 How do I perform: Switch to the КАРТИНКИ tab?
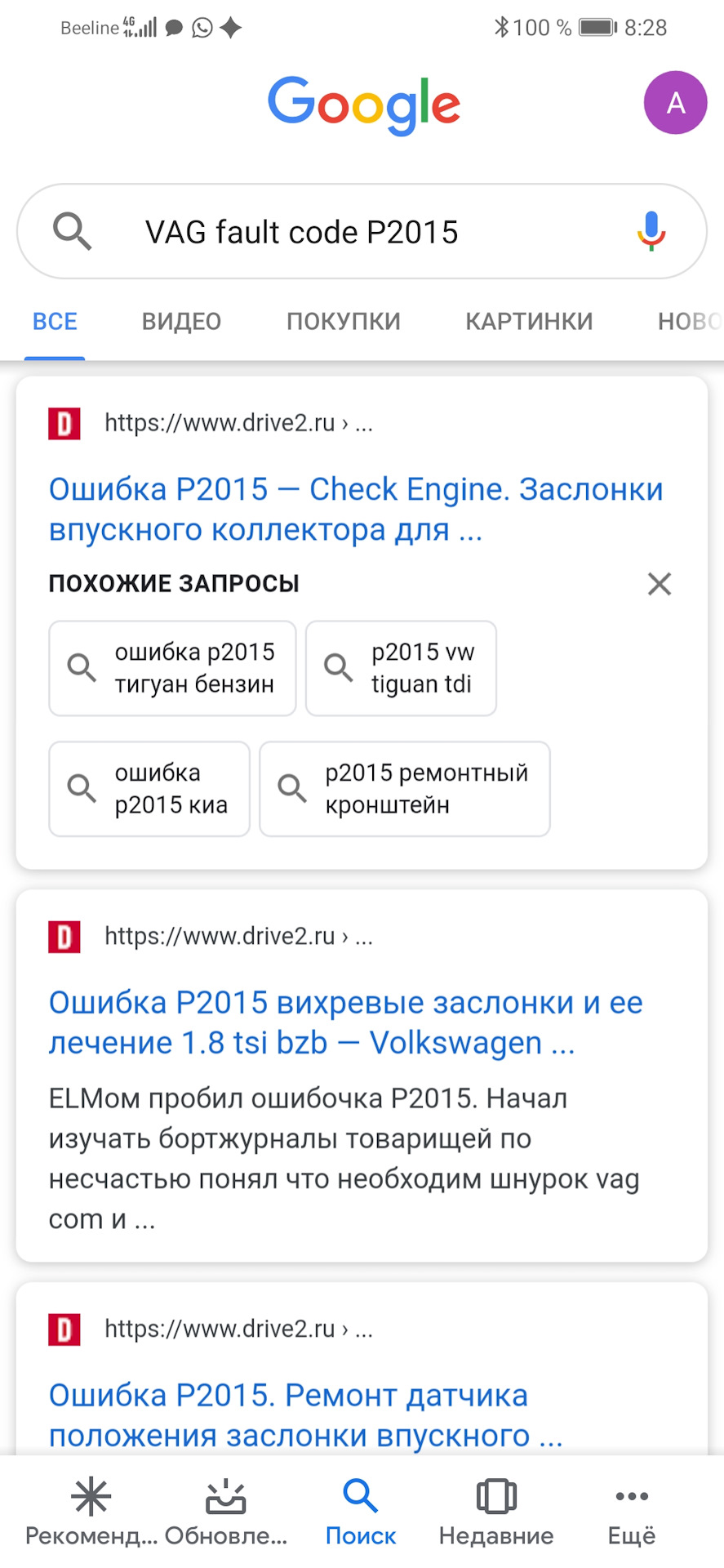pyautogui.click(x=529, y=321)
